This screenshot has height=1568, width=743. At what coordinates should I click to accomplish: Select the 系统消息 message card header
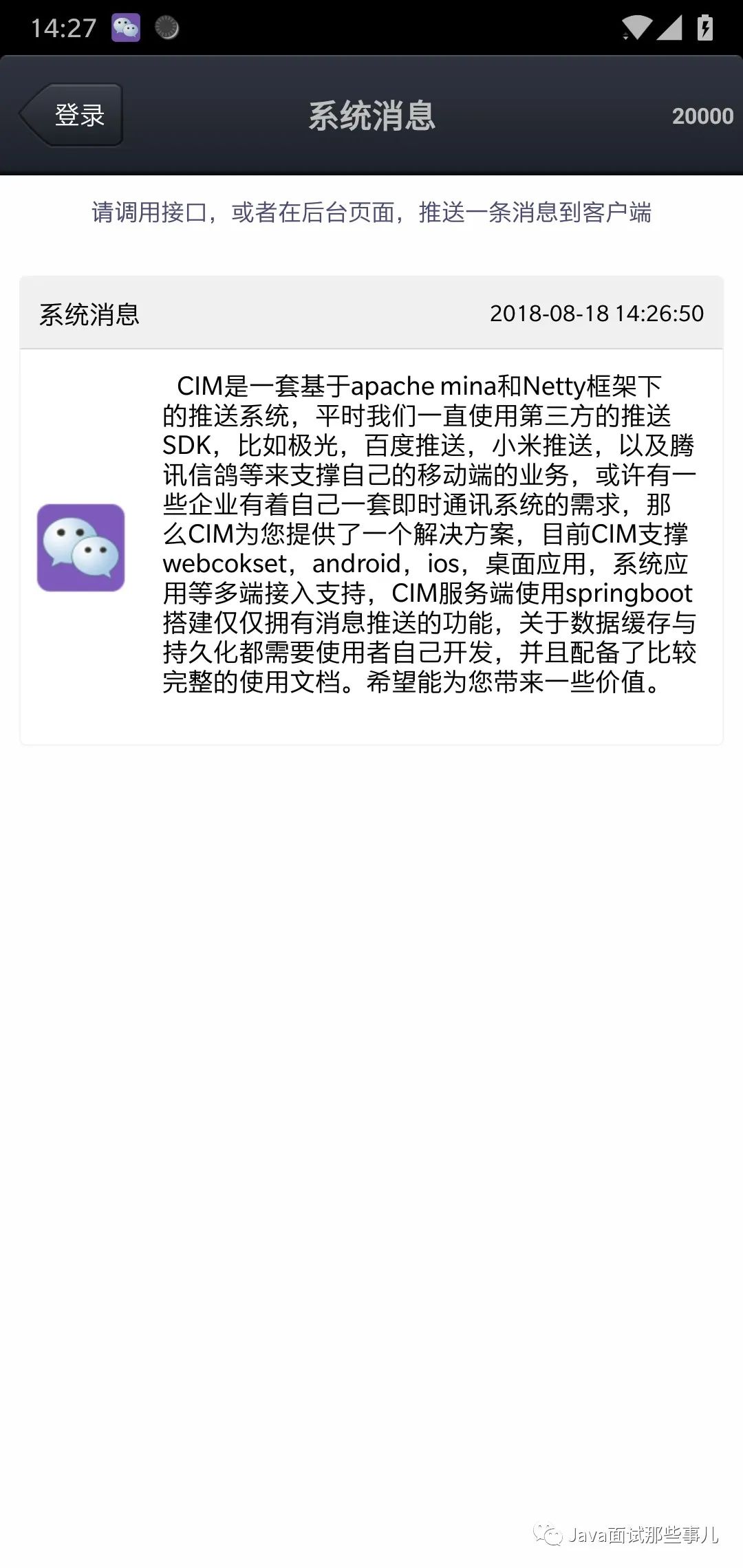89,314
